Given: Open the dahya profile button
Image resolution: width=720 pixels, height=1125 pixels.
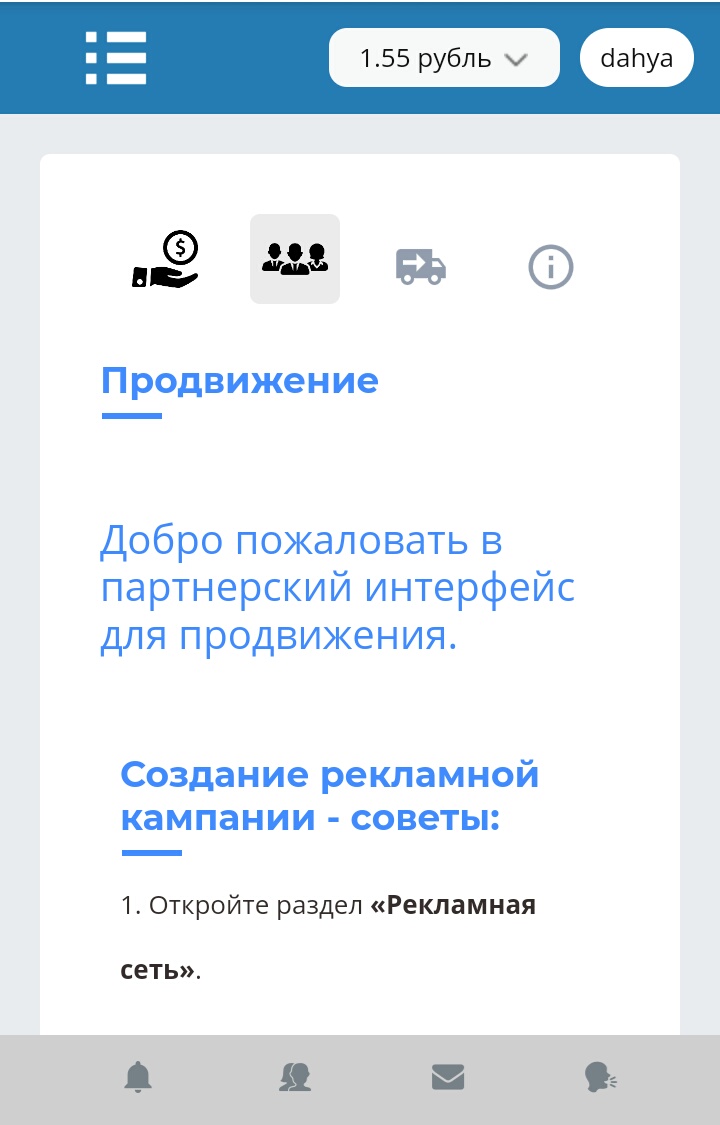Looking at the screenshot, I should (636, 58).
